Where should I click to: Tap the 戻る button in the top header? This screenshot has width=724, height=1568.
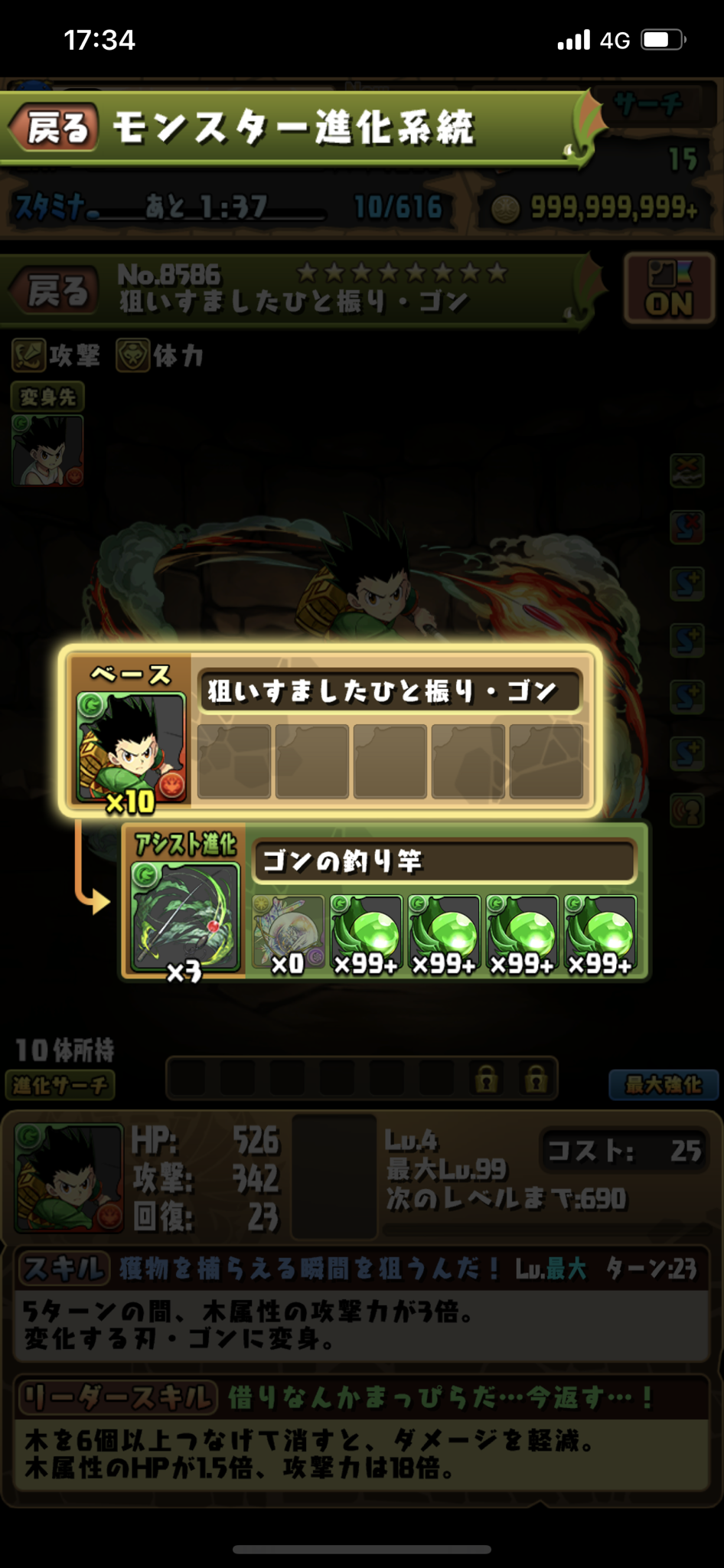pyautogui.click(x=55, y=127)
